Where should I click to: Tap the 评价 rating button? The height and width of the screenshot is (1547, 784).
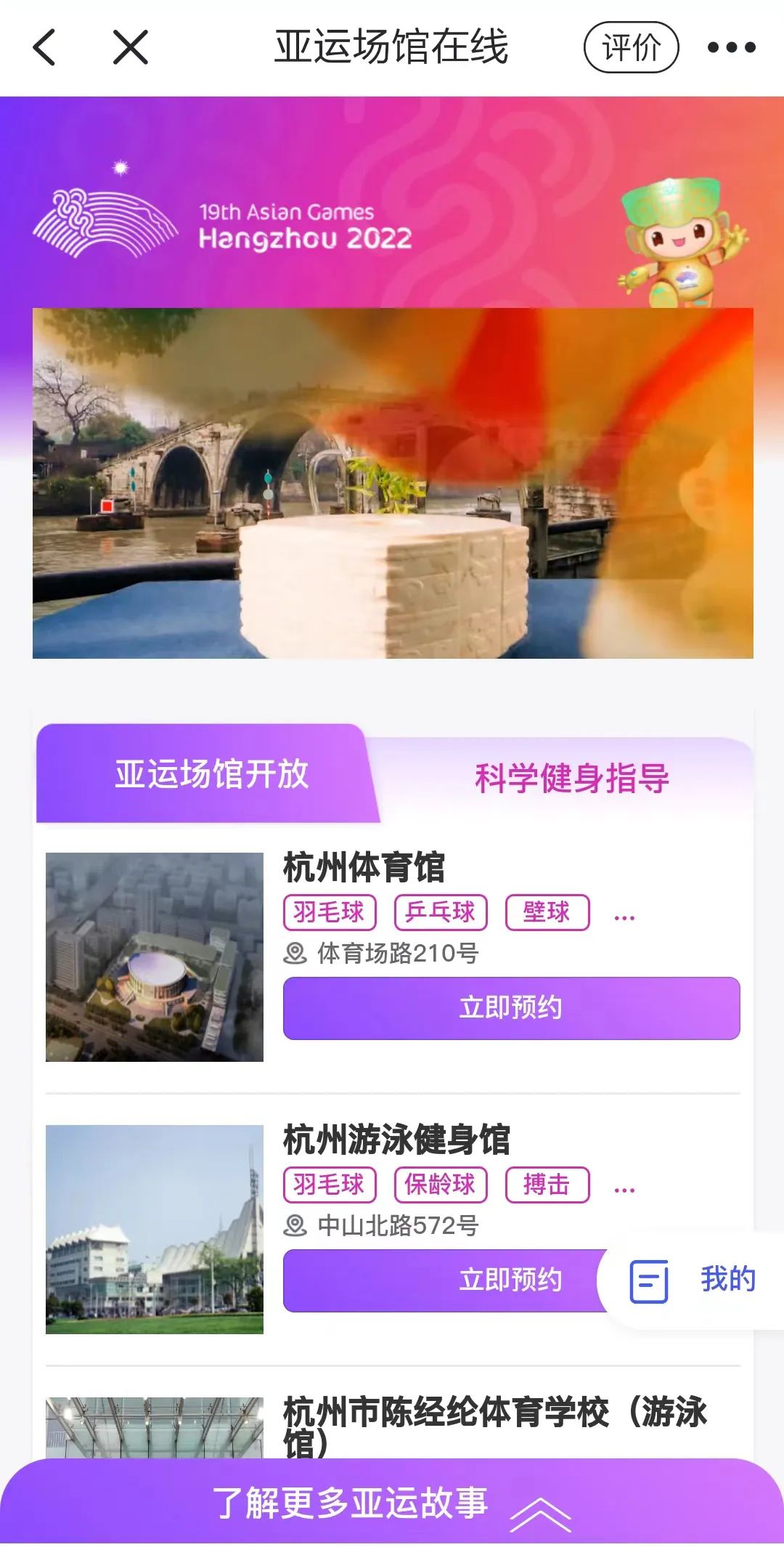pyautogui.click(x=632, y=46)
